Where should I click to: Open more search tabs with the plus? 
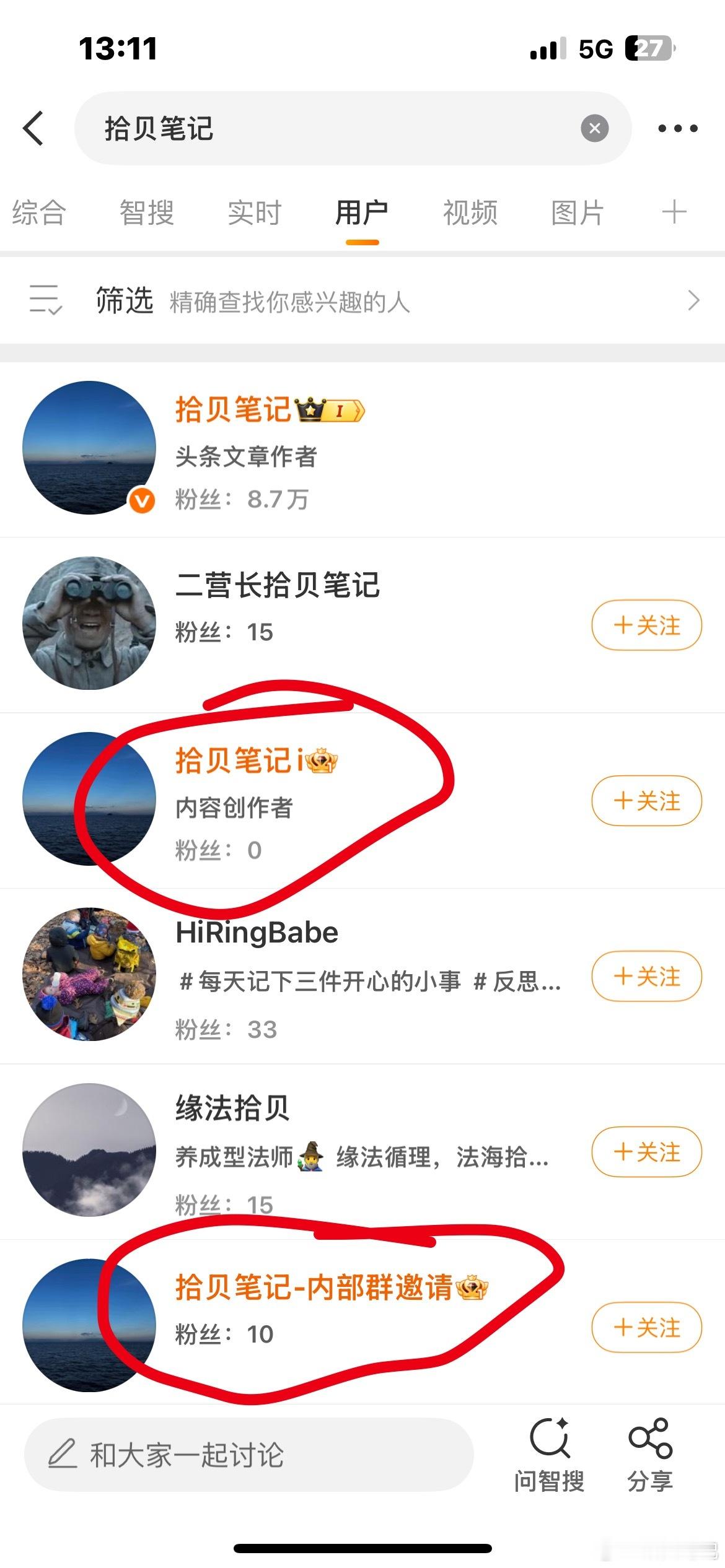[674, 213]
